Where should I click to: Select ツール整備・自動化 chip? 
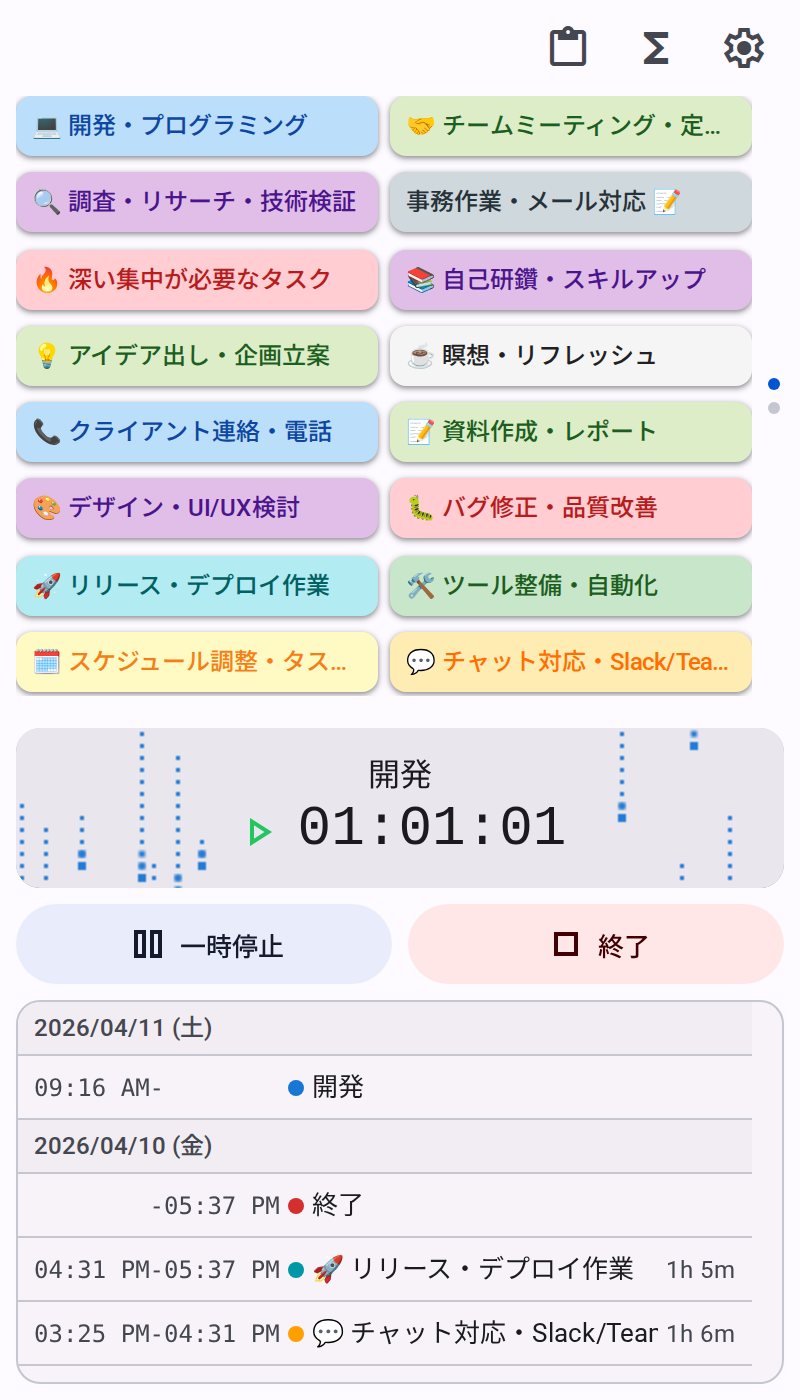pyautogui.click(x=570, y=585)
